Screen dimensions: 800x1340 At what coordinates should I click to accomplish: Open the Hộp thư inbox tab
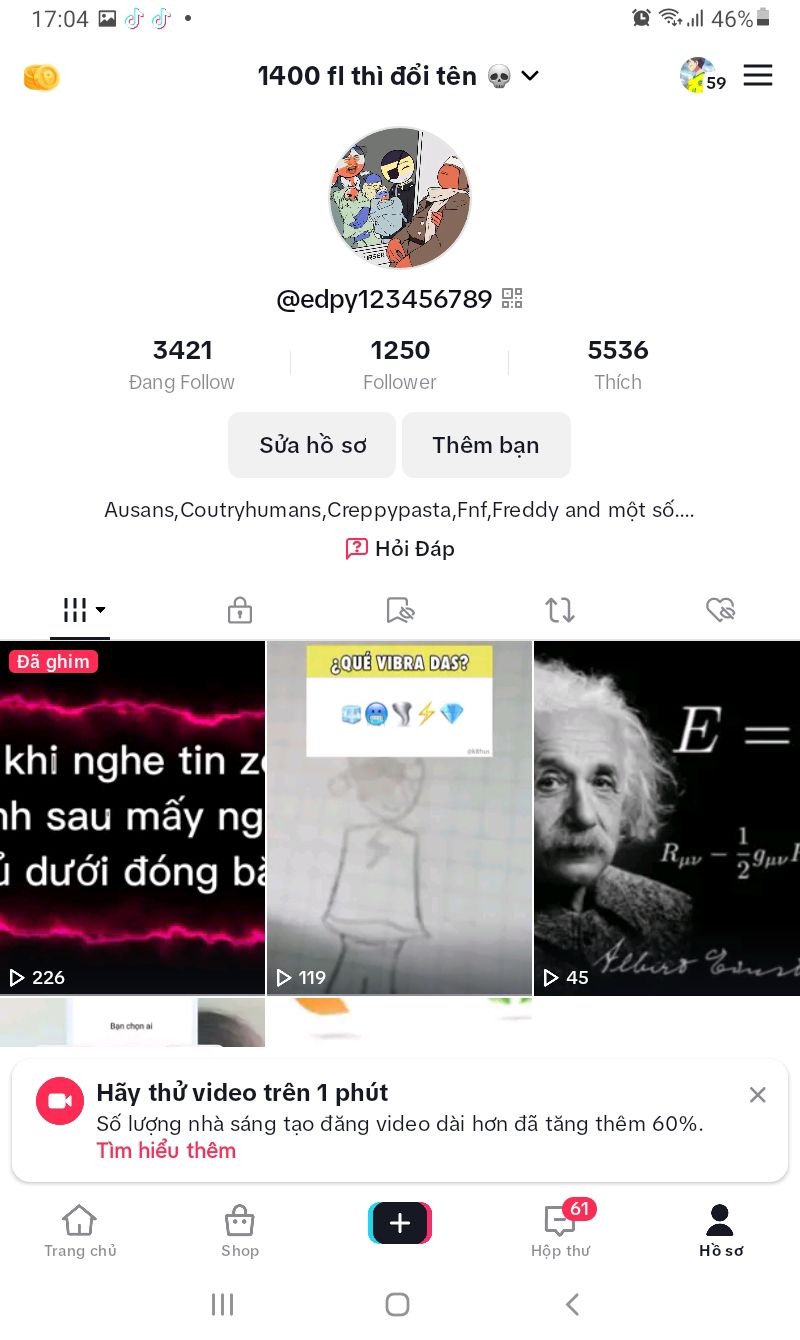pos(560,1230)
